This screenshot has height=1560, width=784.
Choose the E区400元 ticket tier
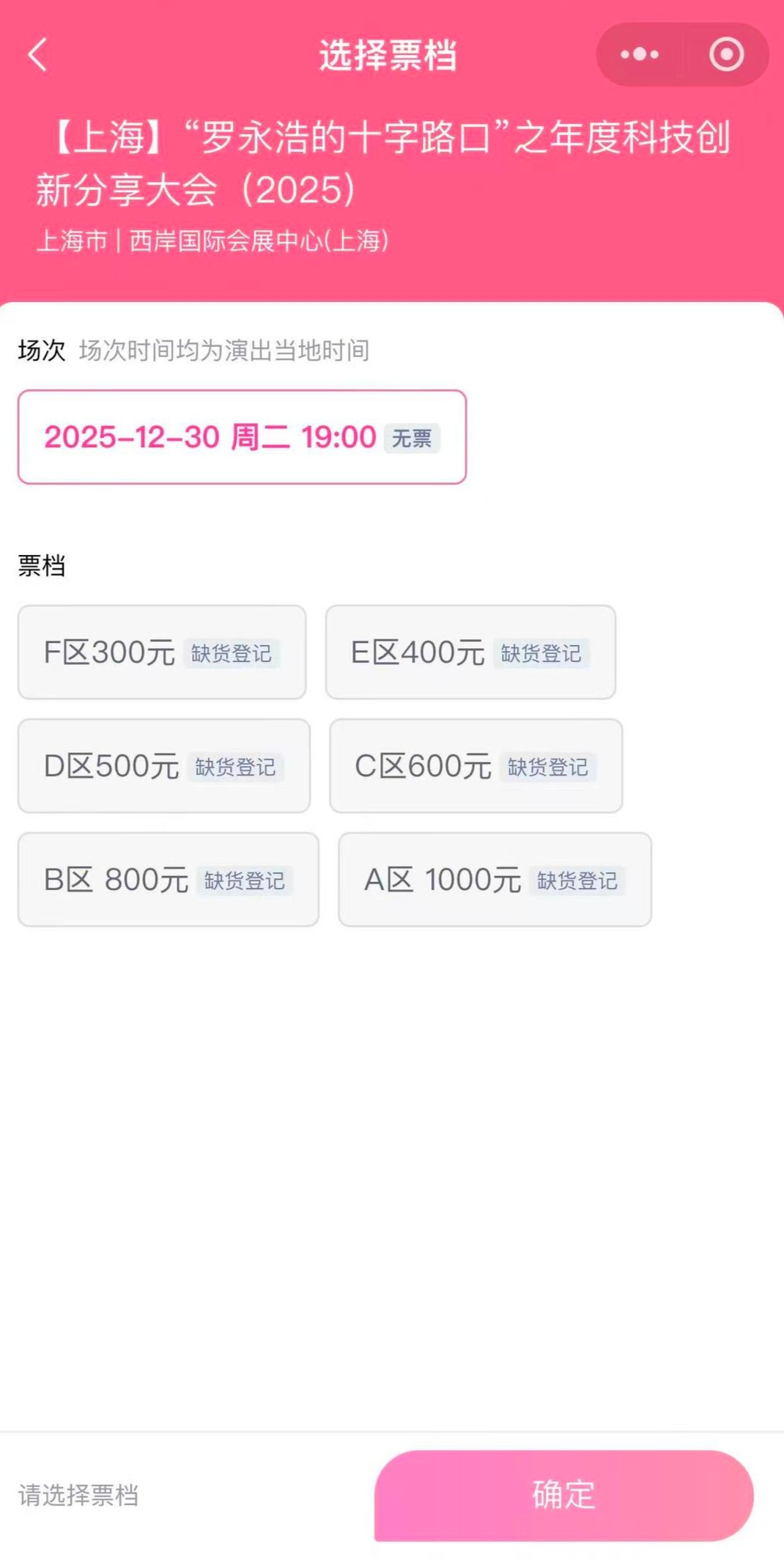[470, 652]
